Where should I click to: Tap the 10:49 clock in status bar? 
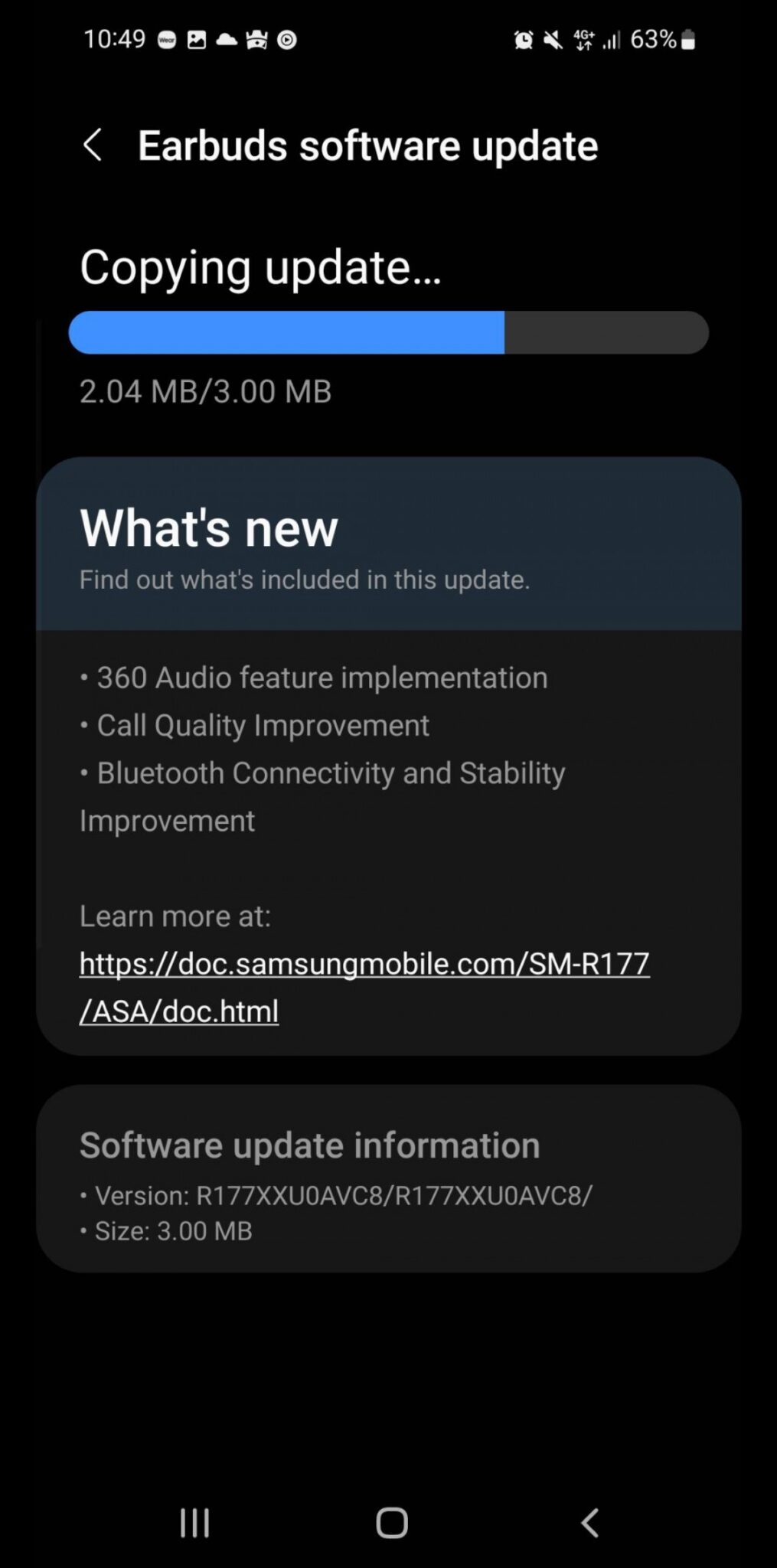coord(113,40)
